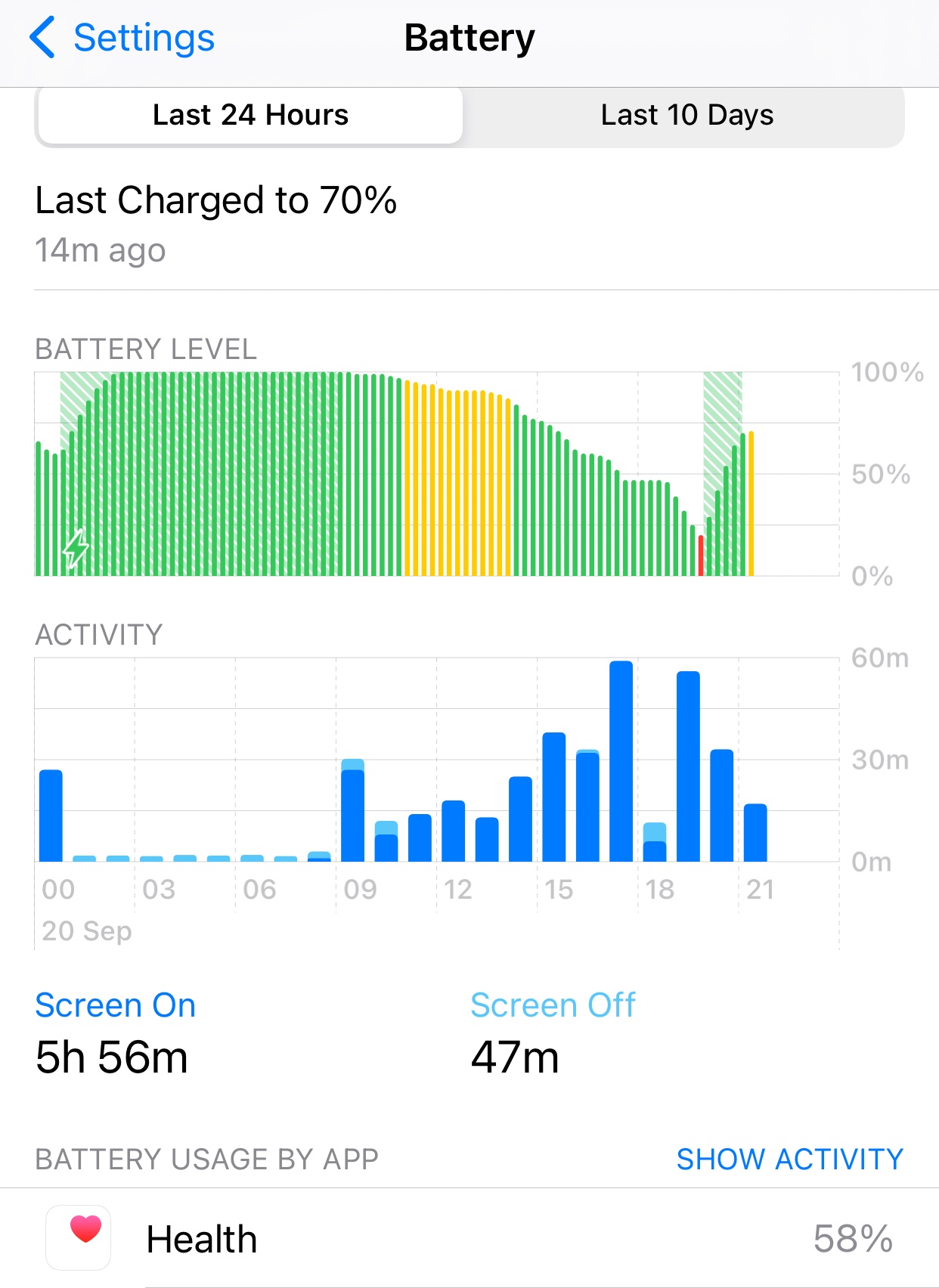
Task: Select the Last 24 Hours segment
Action: 250,116
